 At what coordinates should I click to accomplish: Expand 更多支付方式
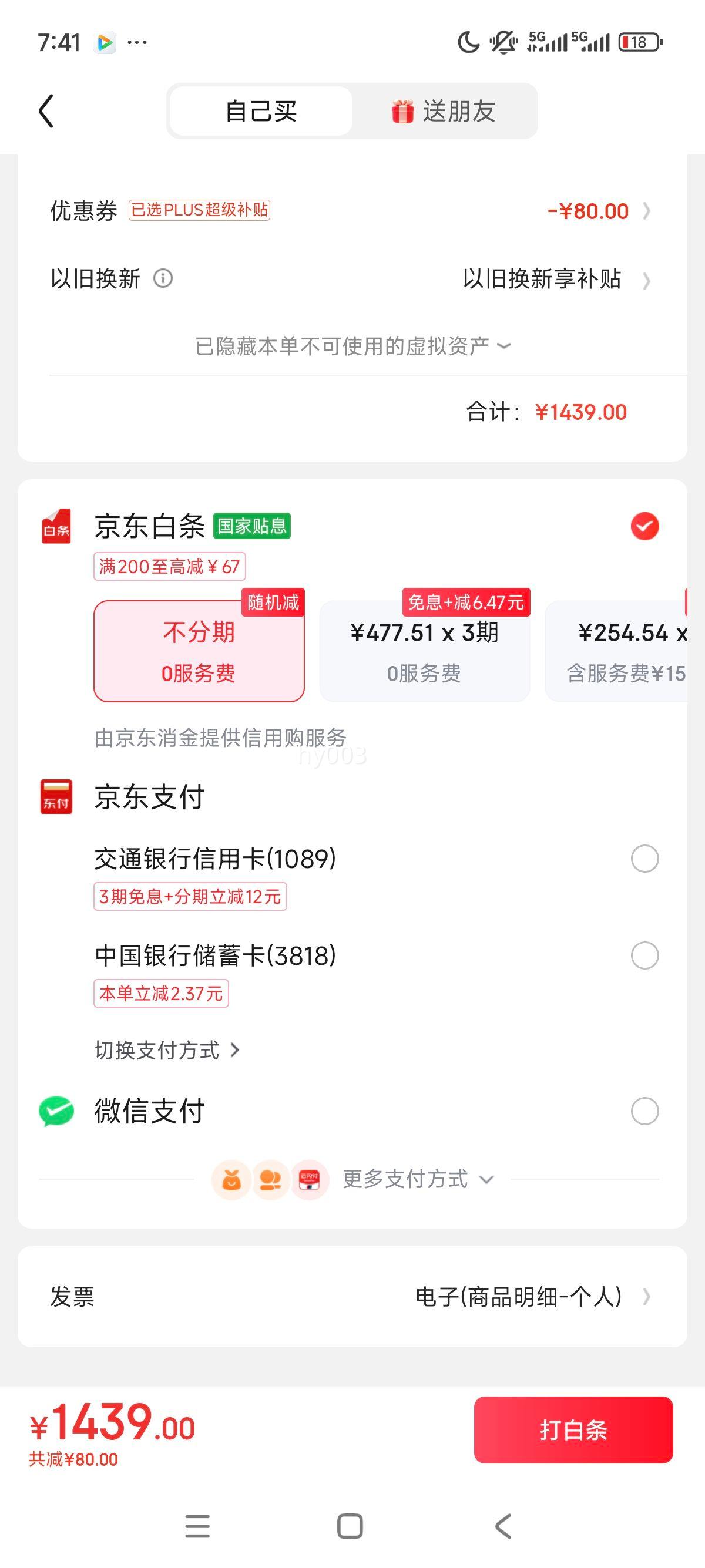[417, 1180]
